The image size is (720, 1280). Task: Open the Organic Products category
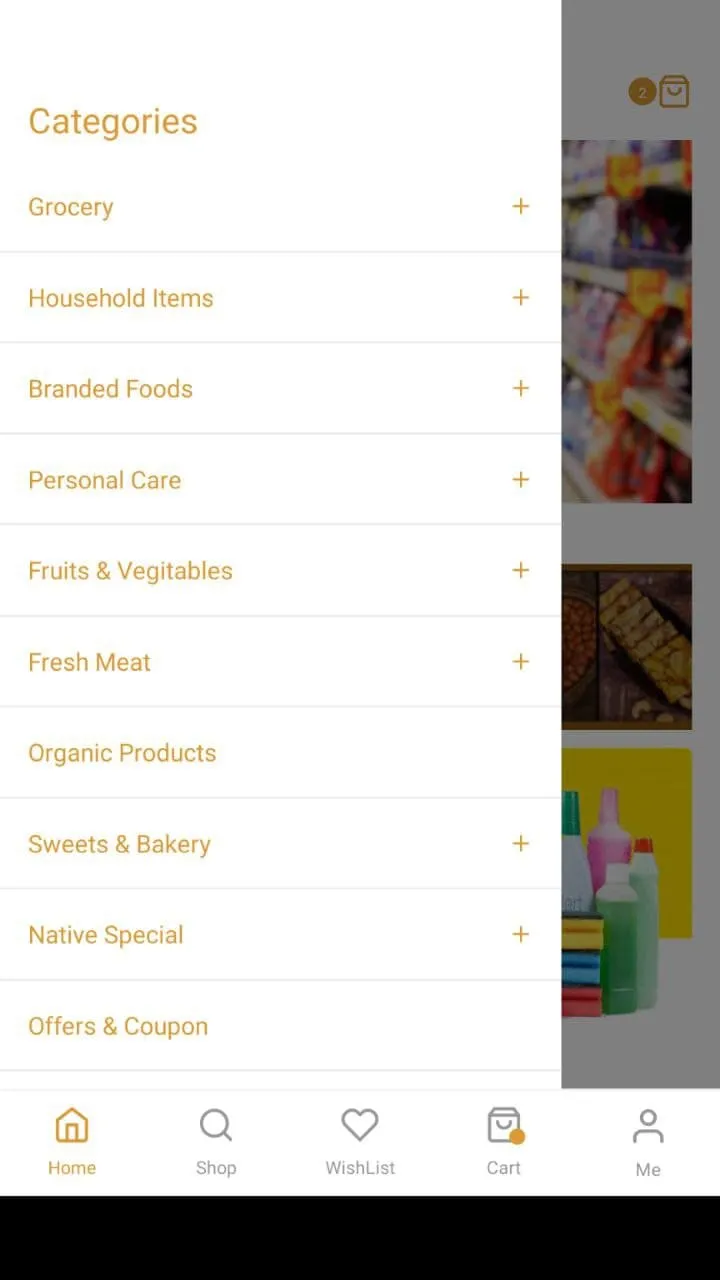pos(280,753)
